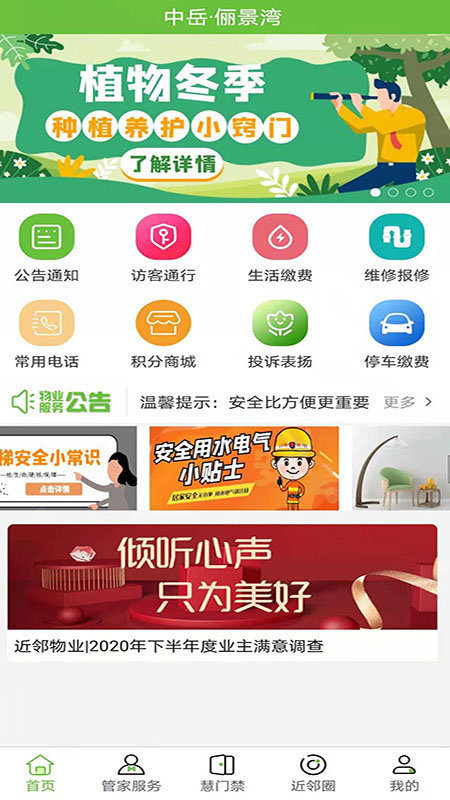Open the 温馨提示 safety notice
The image size is (450, 800).
(x=254, y=402)
